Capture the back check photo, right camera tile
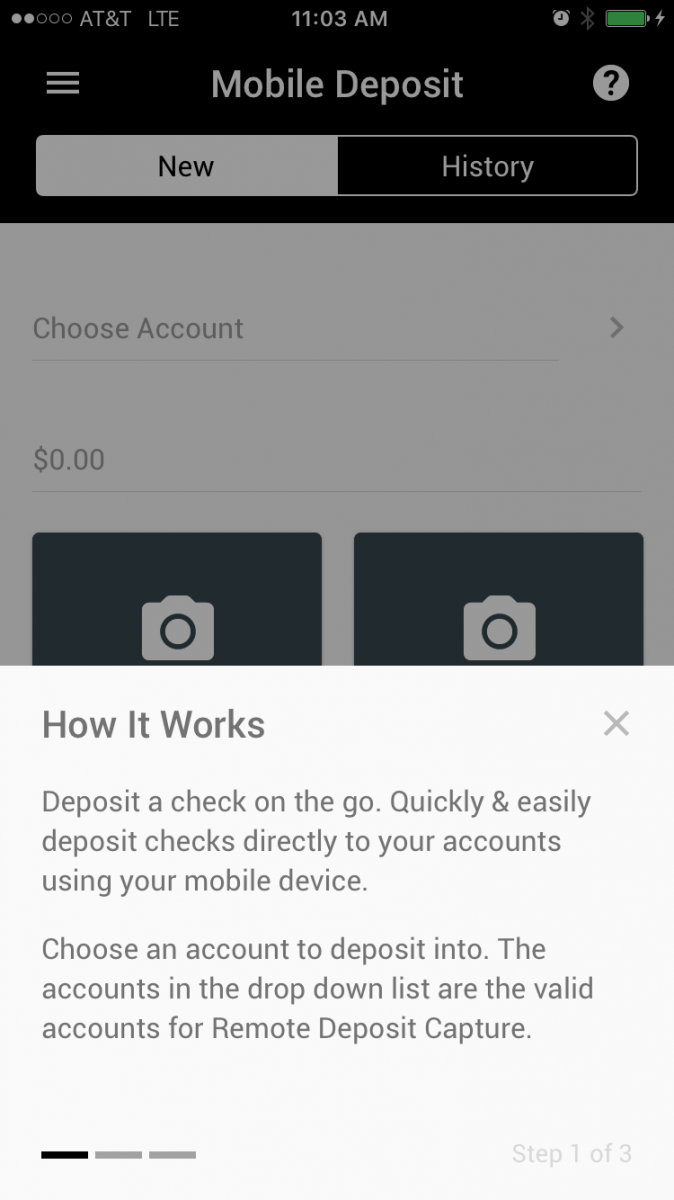 point(498,599)
